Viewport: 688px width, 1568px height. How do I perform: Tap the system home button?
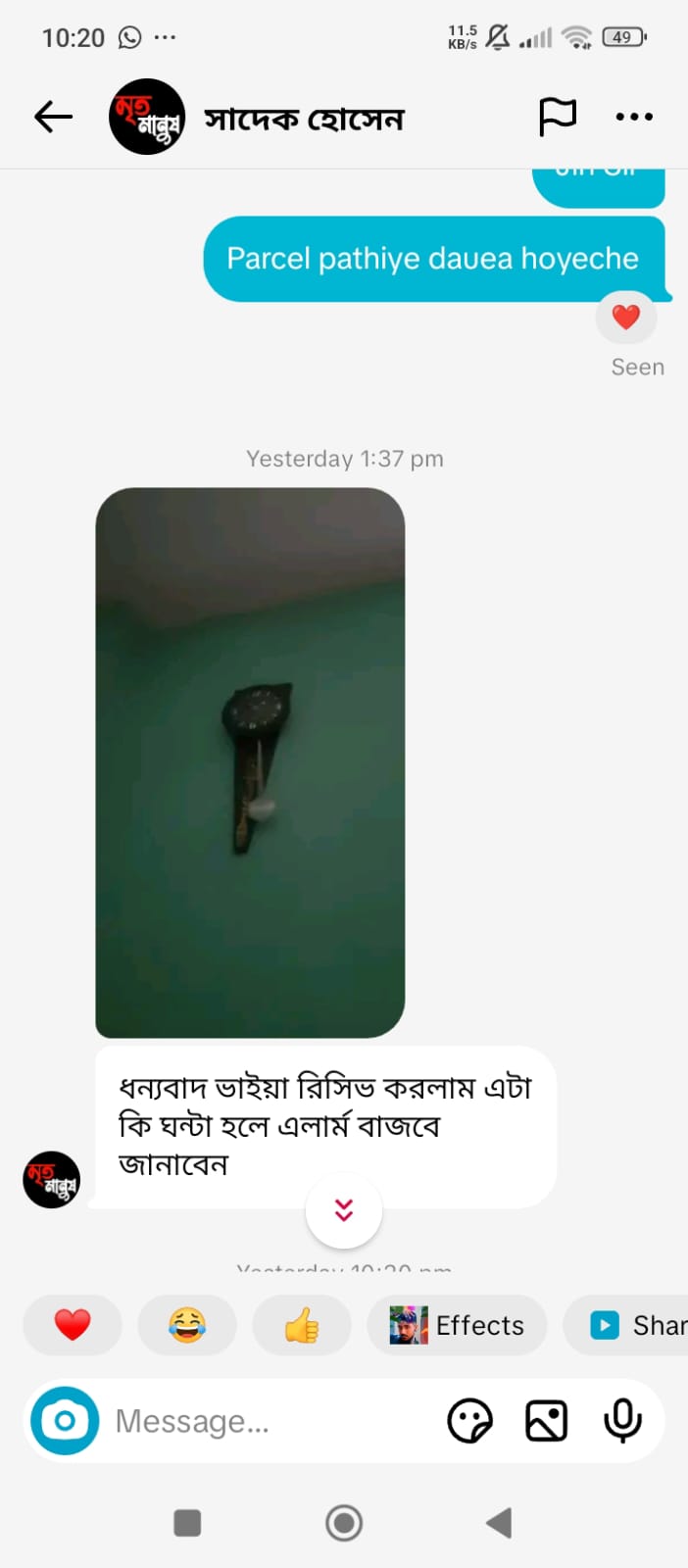[x=344, y=1523]
